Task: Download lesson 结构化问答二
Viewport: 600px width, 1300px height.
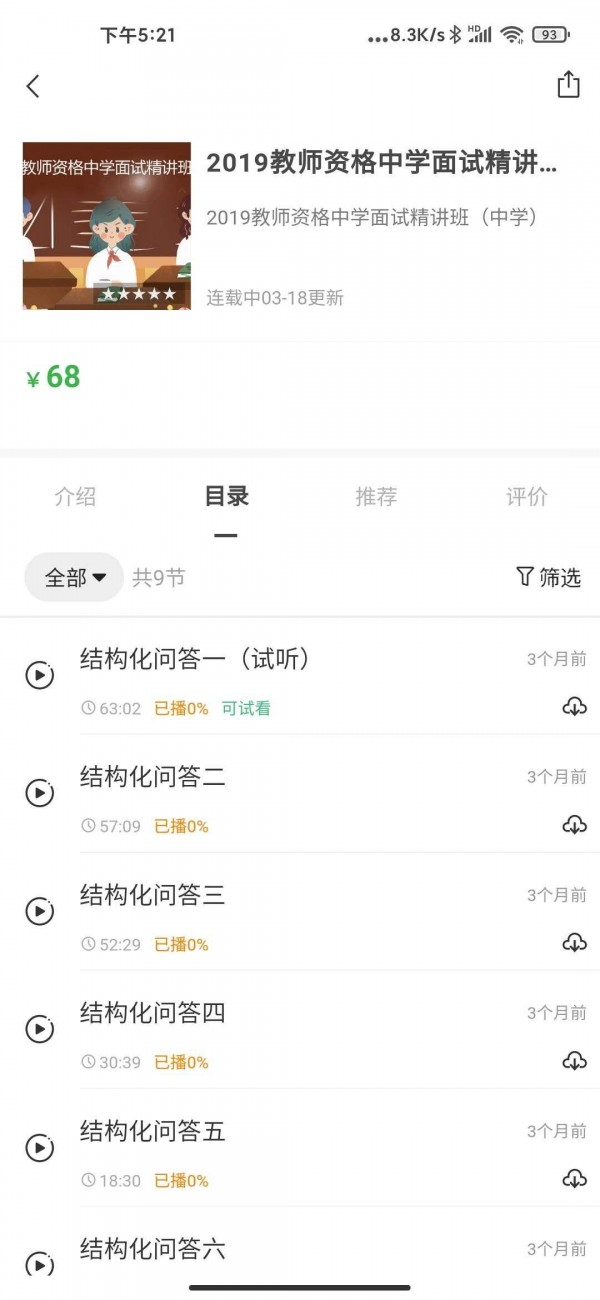Action: (574, 825)
